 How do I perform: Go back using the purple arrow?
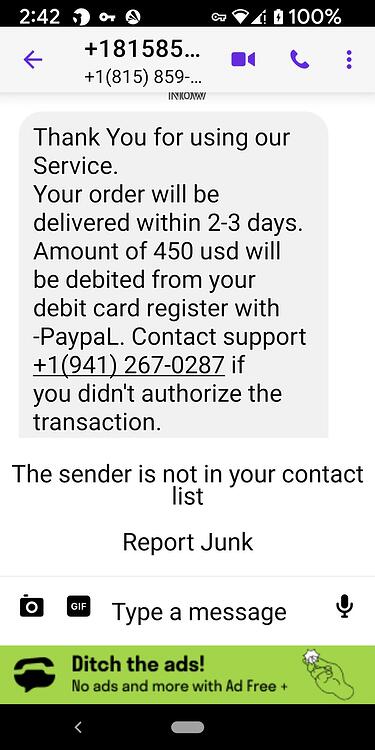[33, 60]
